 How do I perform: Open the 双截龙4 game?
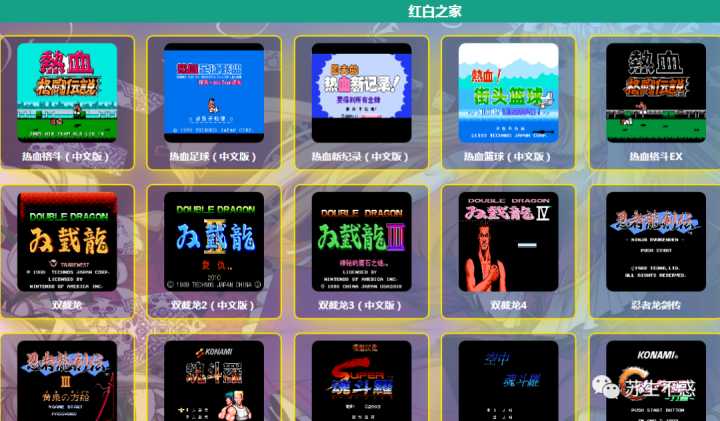coord(508,242)
